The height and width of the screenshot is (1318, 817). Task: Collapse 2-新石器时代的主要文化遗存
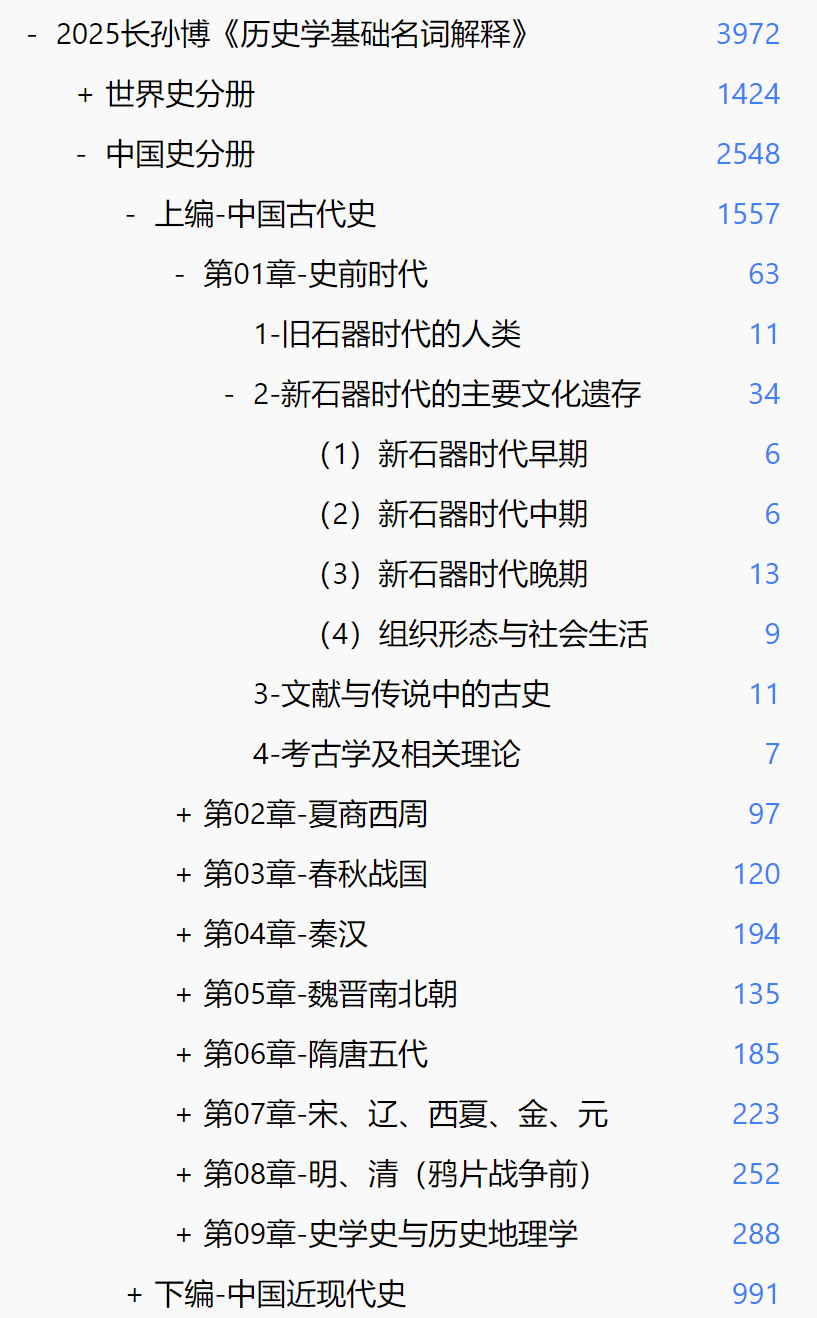click(x=229, y=395)
